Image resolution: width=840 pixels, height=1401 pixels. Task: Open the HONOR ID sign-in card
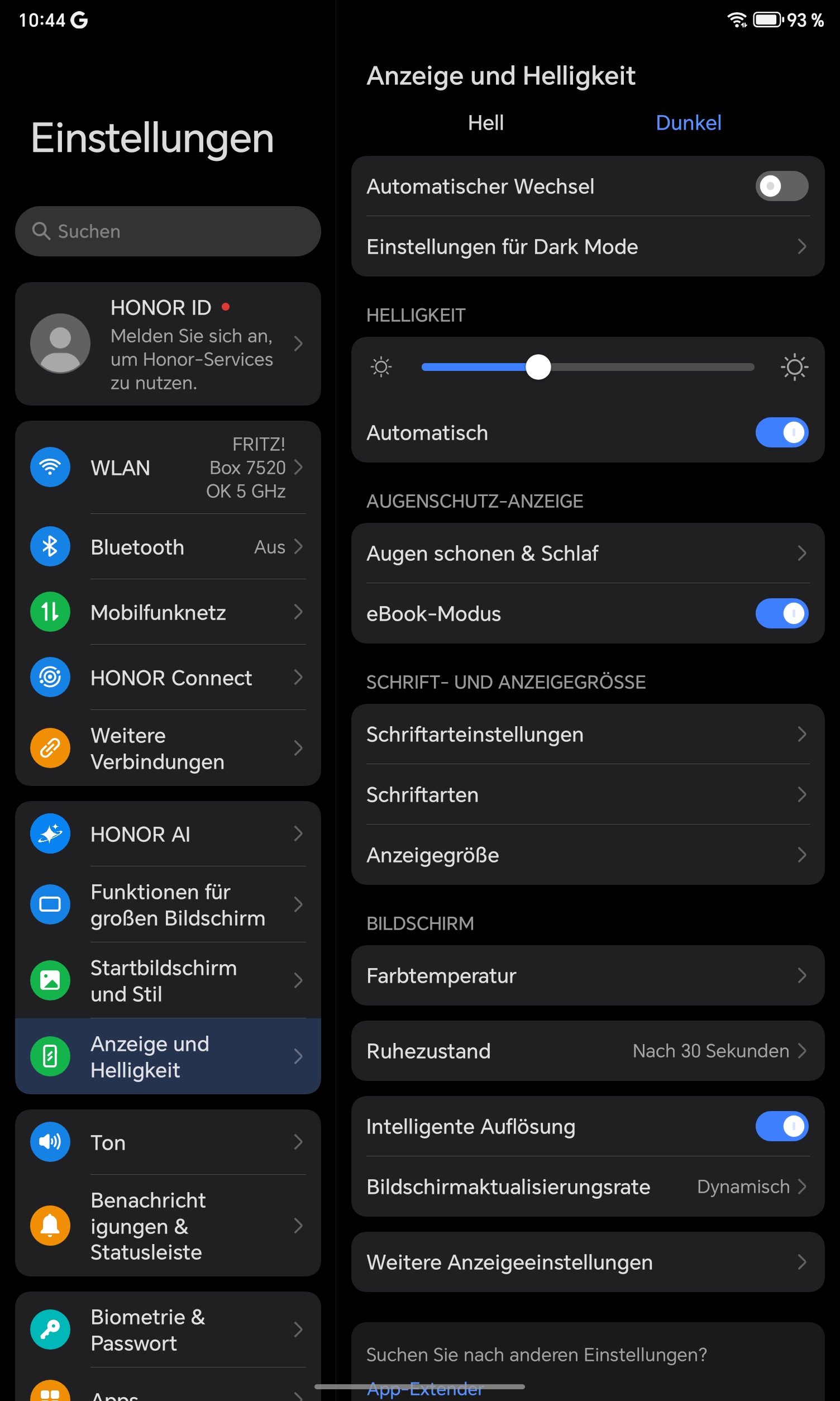[x=168, y=344]
